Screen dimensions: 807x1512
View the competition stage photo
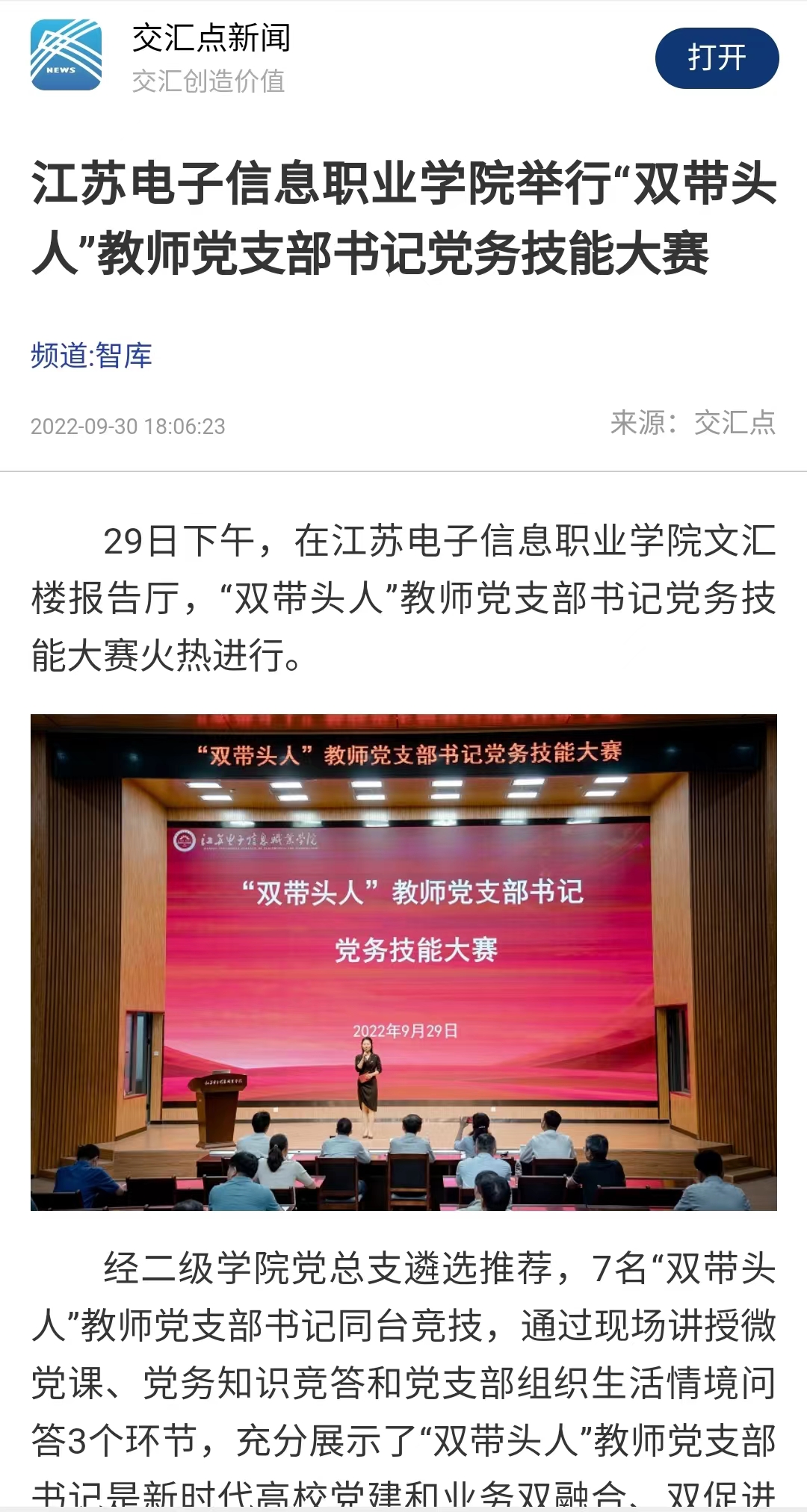403,961
